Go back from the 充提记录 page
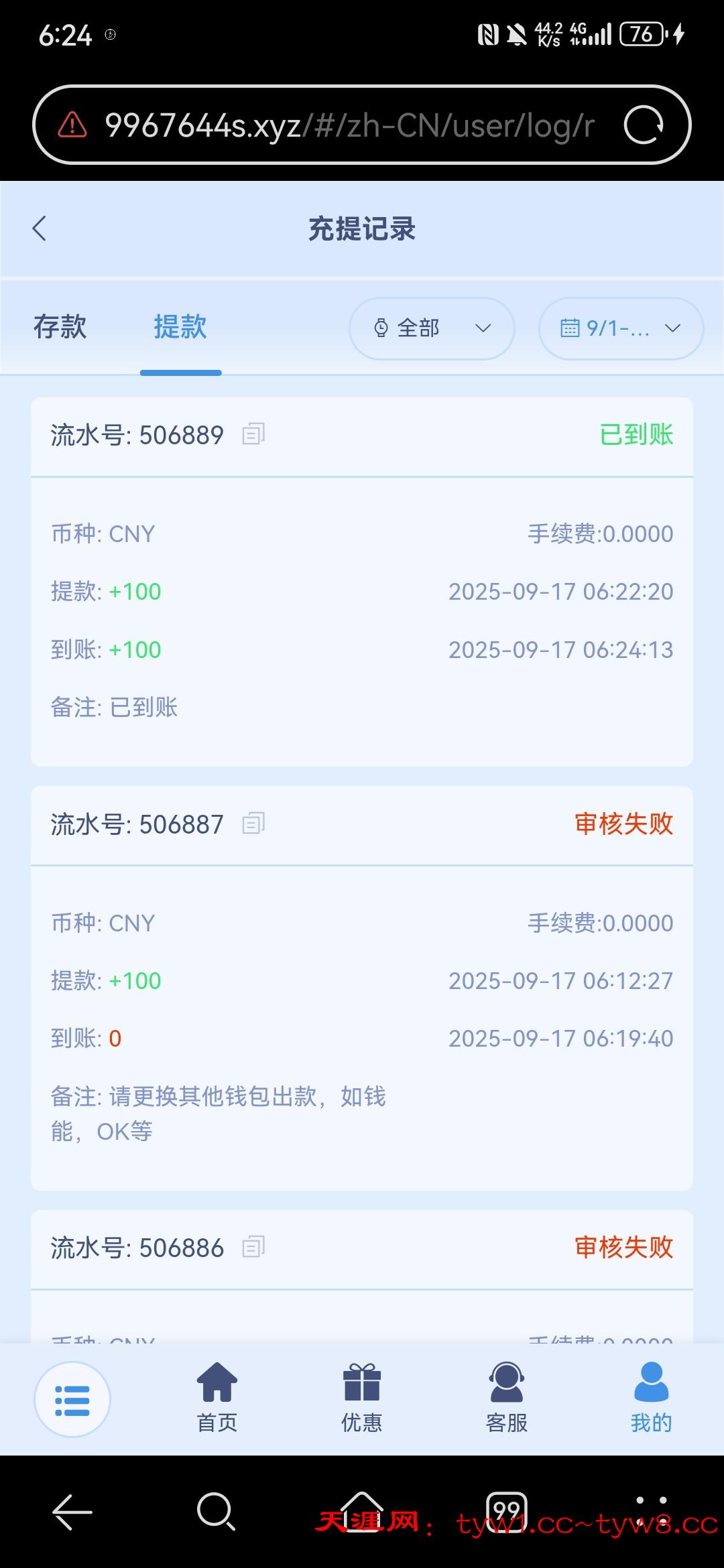The height and width of the screenshot is (1568, 724). point(40,228)
